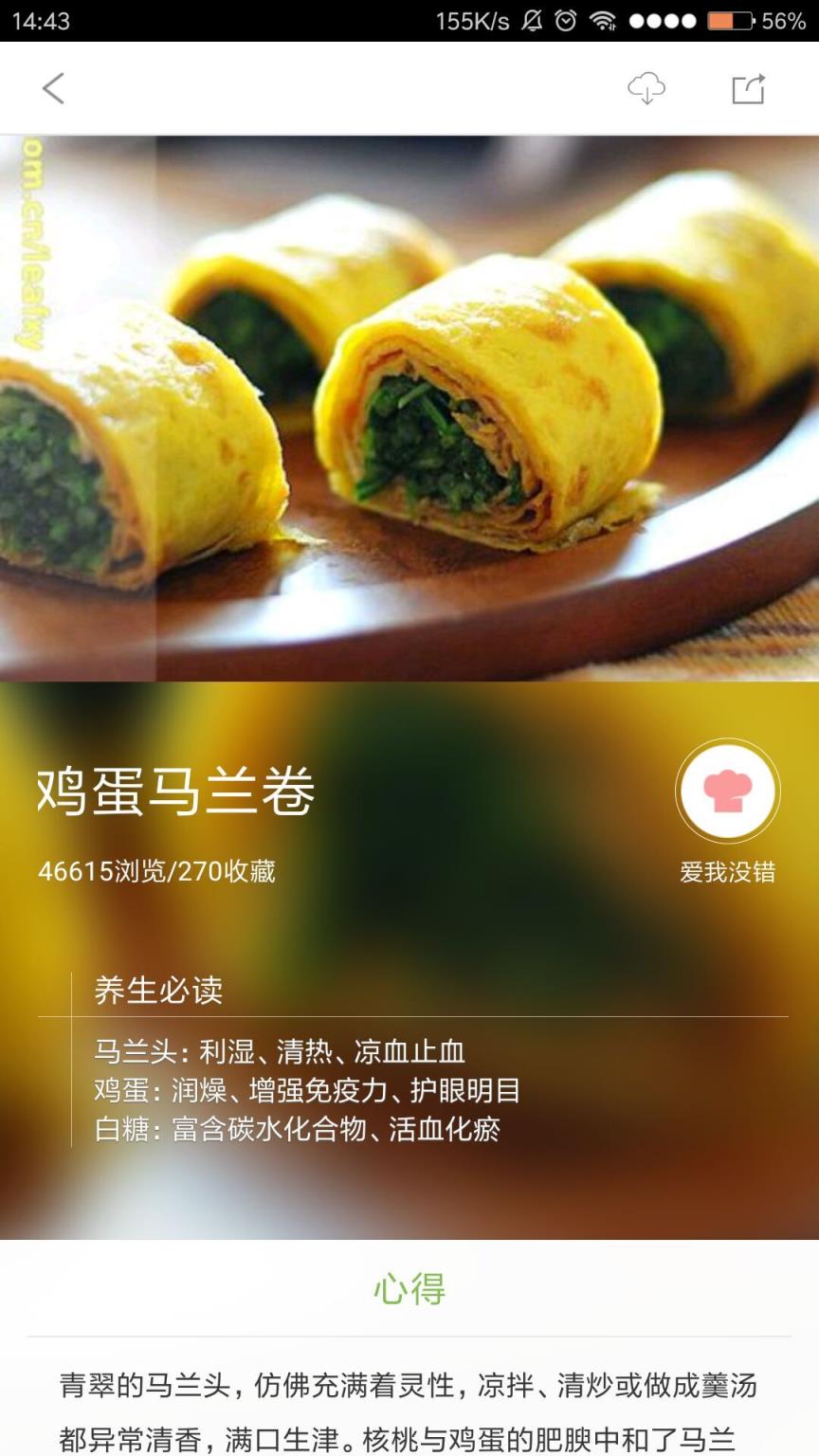Expand the recipe title 鸡蛋马兰卷

click(175, 792)
